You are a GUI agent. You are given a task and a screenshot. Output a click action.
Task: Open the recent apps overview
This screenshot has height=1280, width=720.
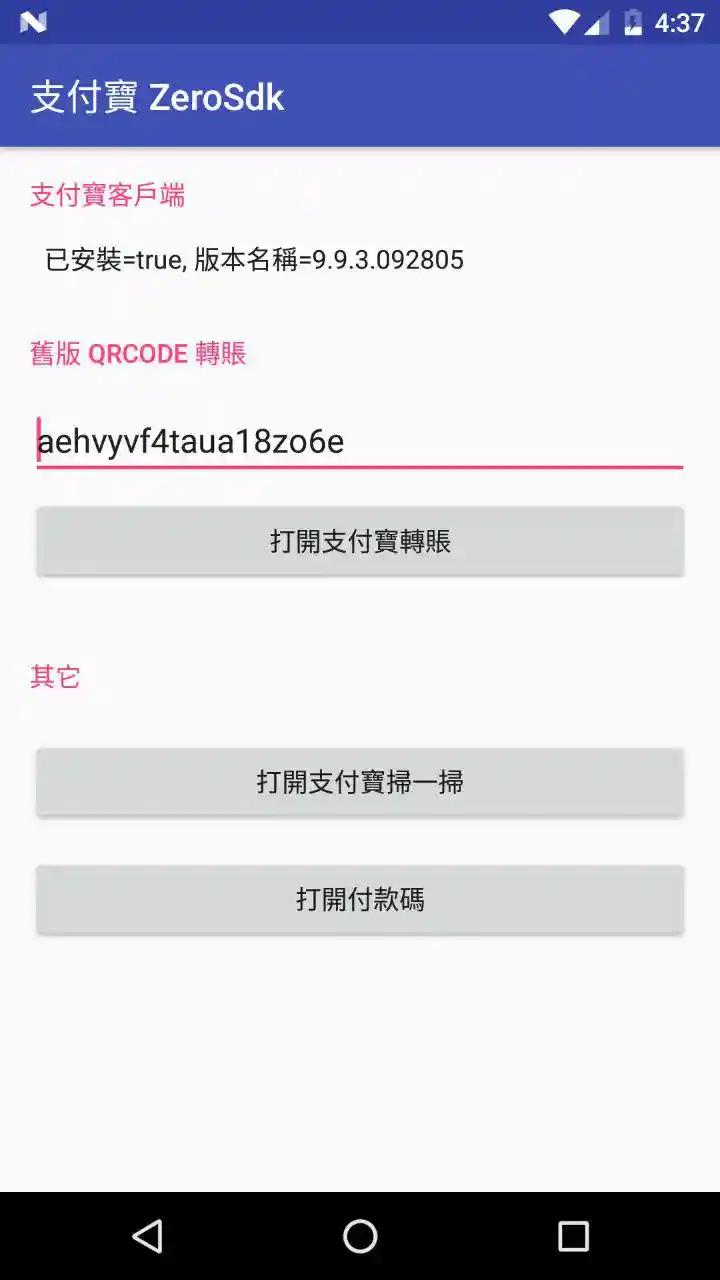(x=573, y=1237)
